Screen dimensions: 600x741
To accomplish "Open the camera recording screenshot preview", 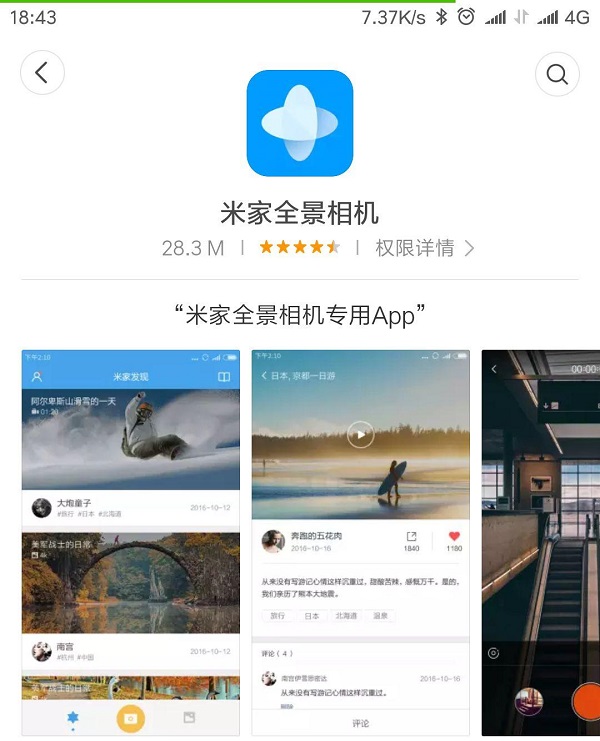I will point(541,542).
